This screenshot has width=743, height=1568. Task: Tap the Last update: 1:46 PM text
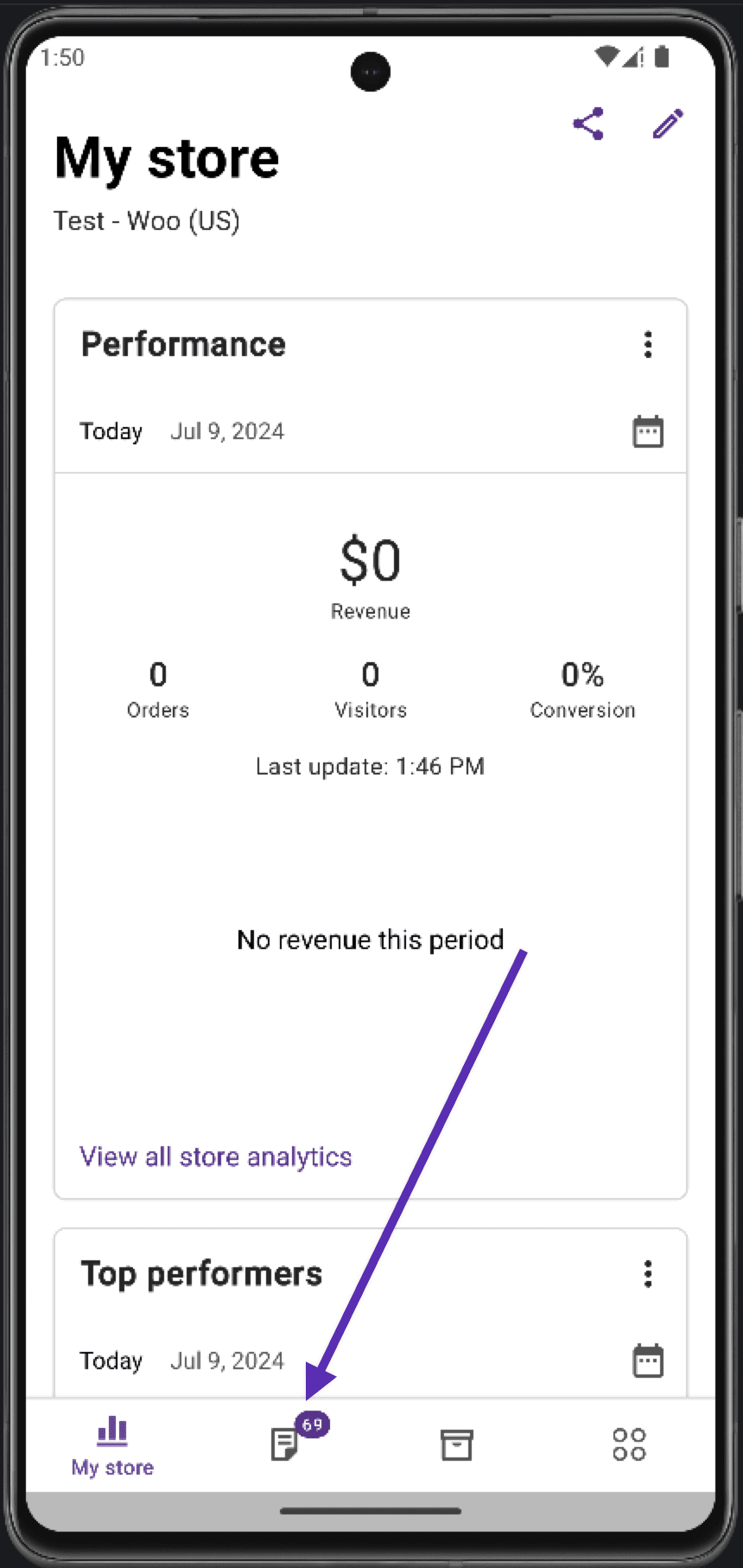(370, 766)
